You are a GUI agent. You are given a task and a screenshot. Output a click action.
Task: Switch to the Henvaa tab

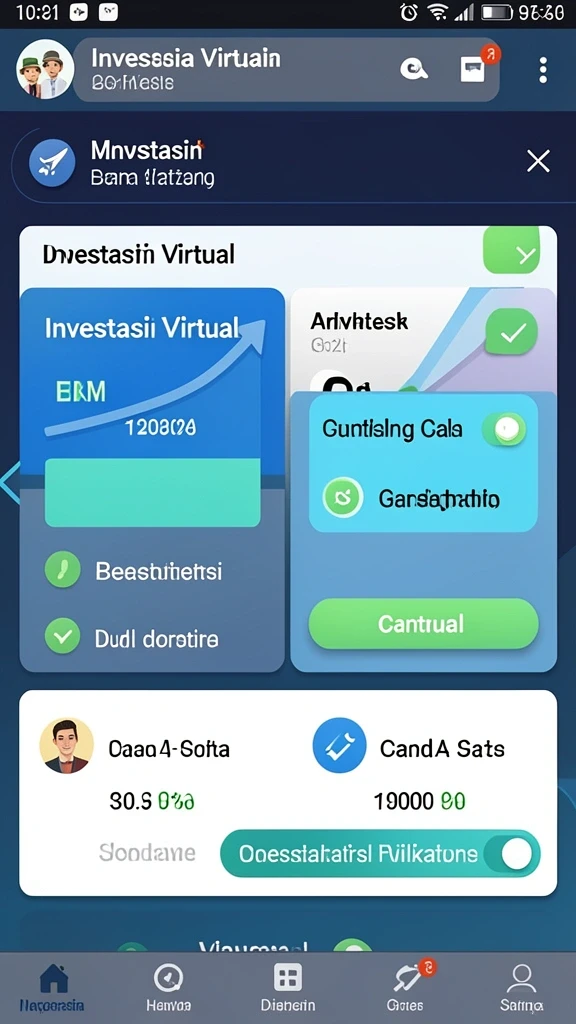click(168, 987)
